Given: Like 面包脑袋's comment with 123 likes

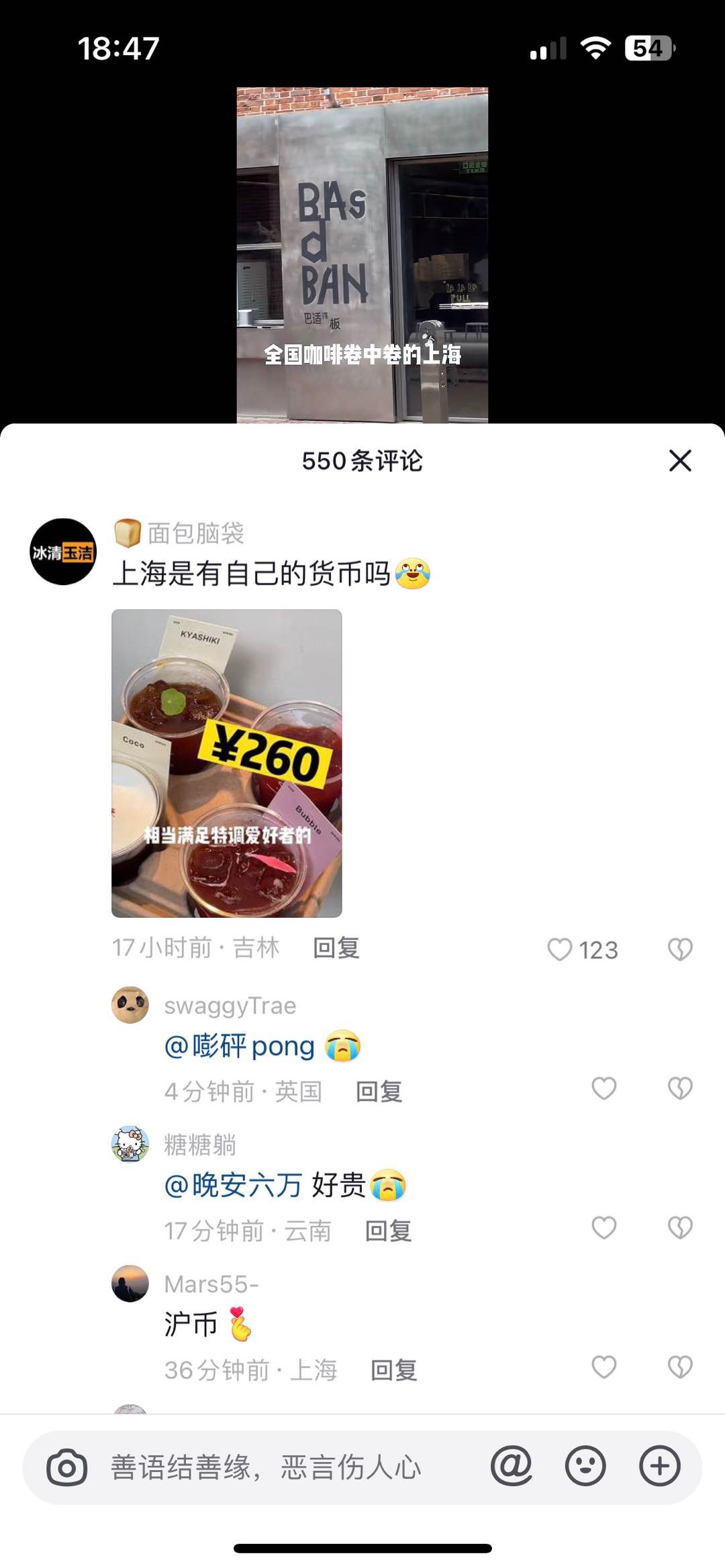Looking at the screenshot, I should coord(560,949).
